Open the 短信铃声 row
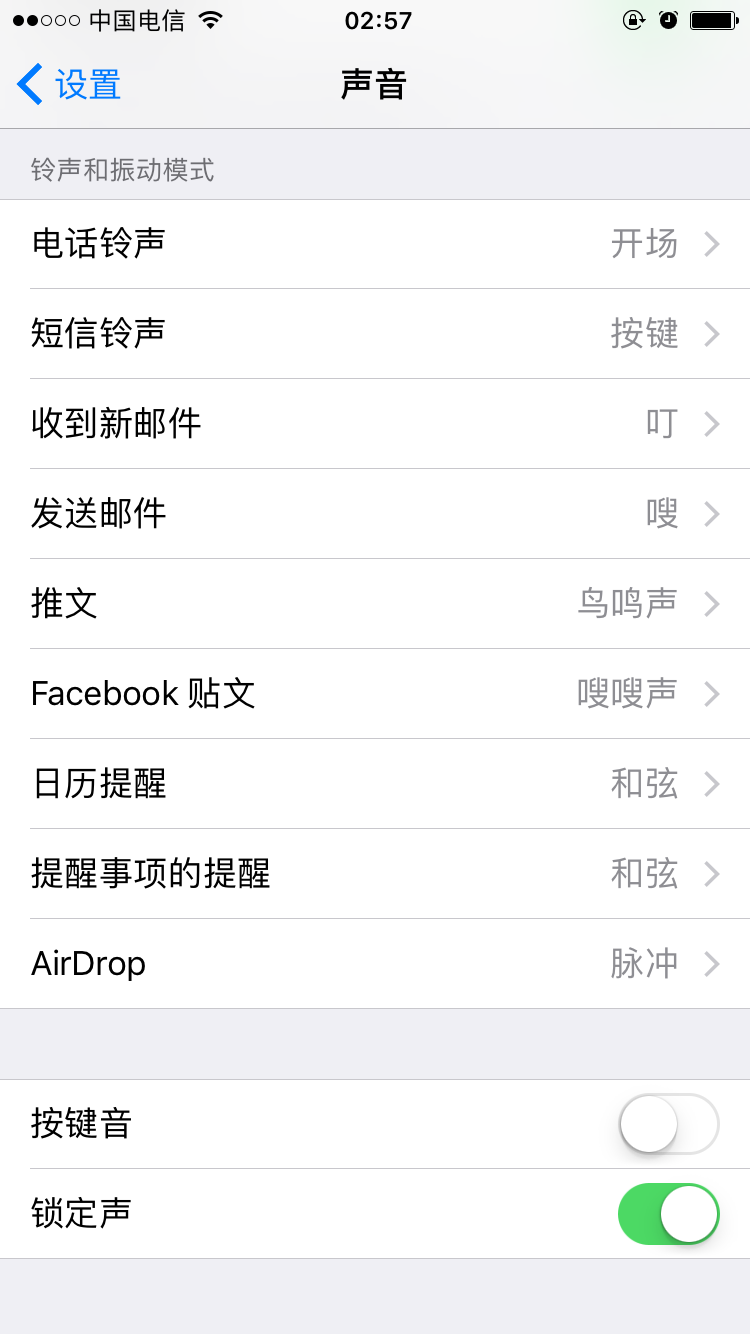 (375, 334)
